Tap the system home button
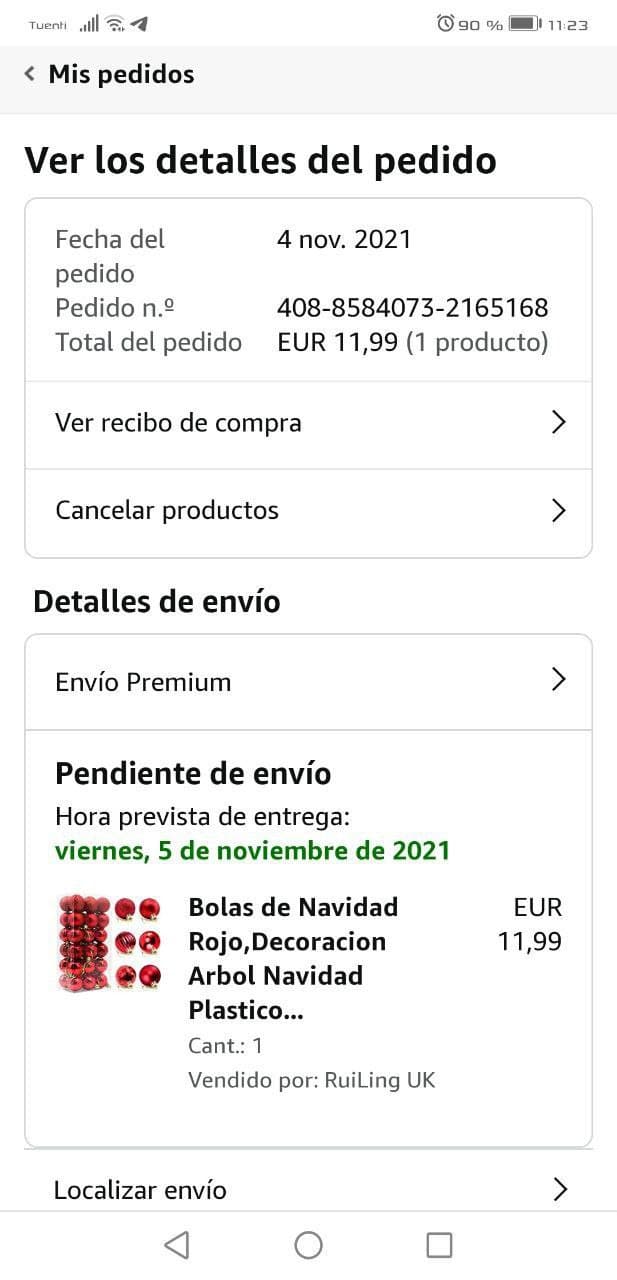The height and width of the screenshot is (1280, 617). point(308,1245)
